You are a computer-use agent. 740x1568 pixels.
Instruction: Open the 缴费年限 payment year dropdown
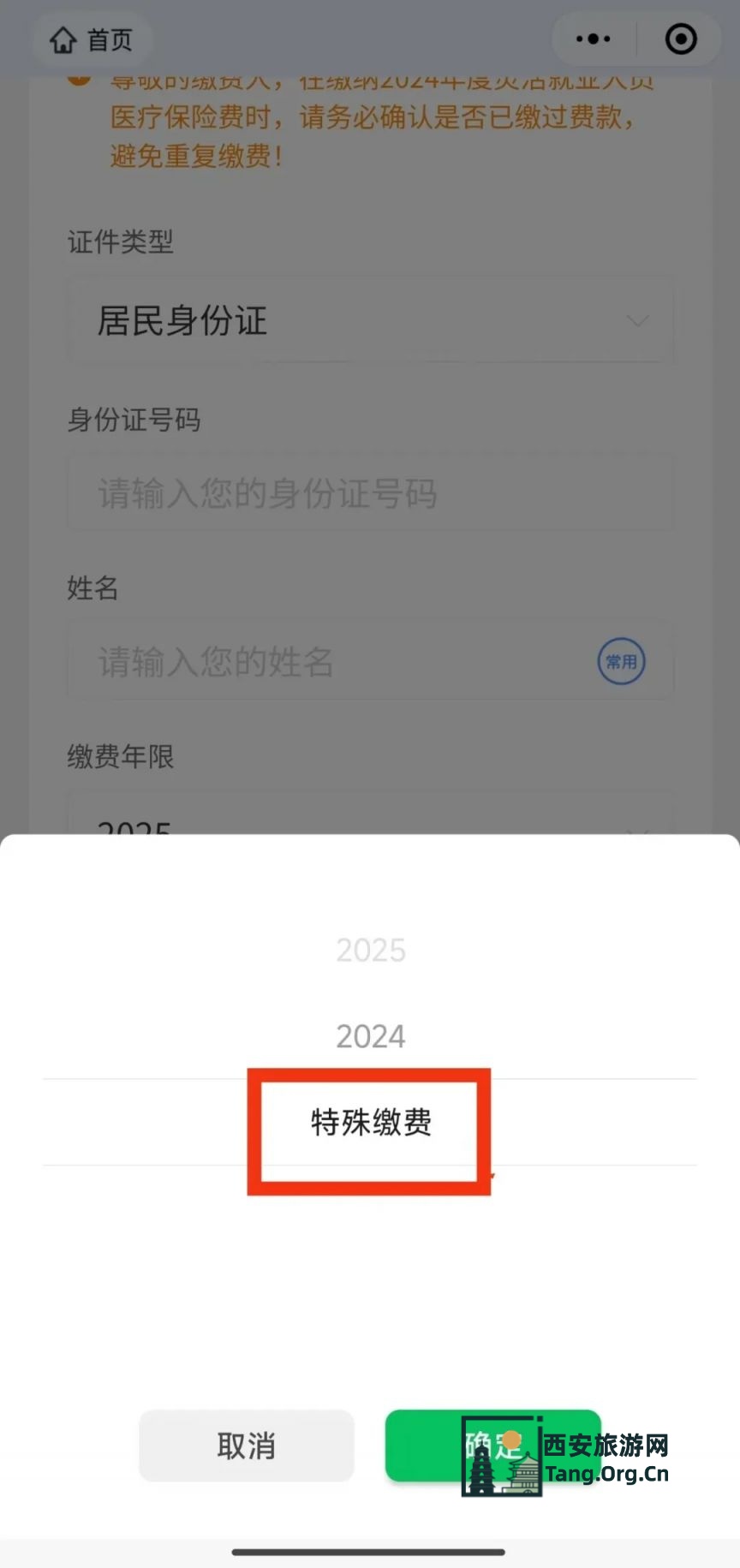pyautogui.click(x=370, y=822)
